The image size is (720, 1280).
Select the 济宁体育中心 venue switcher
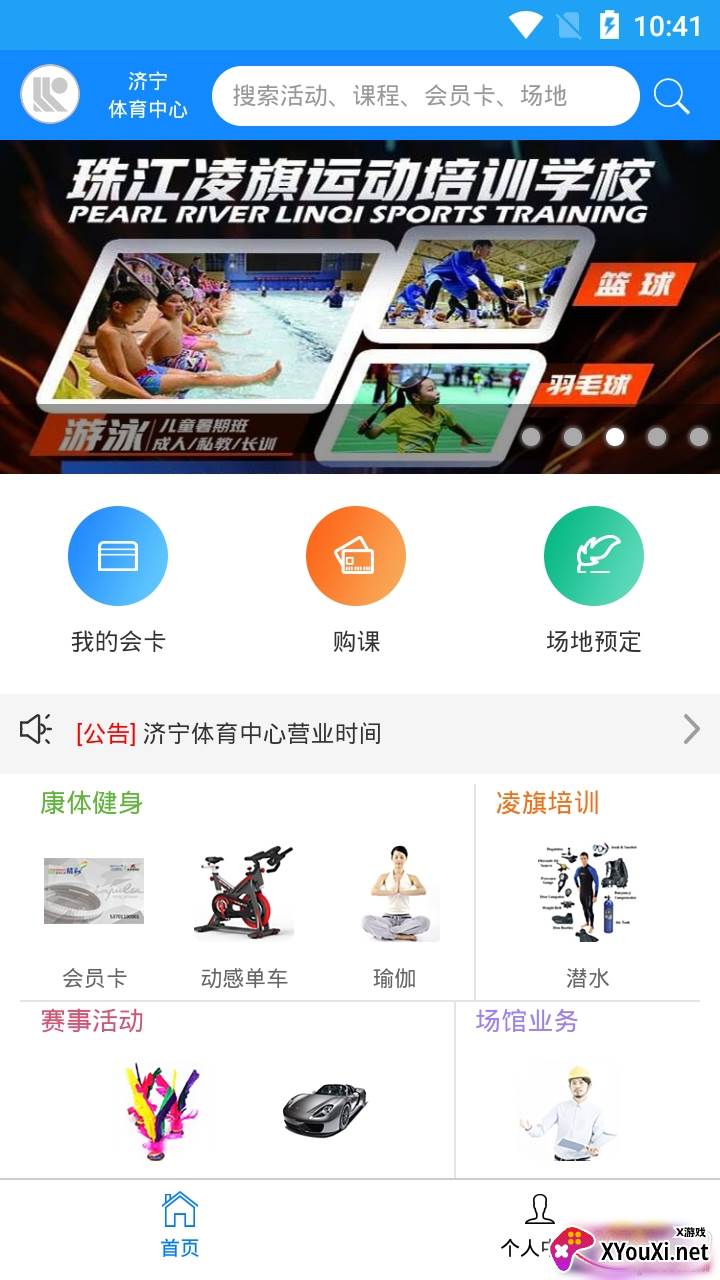tap(147, 96)
